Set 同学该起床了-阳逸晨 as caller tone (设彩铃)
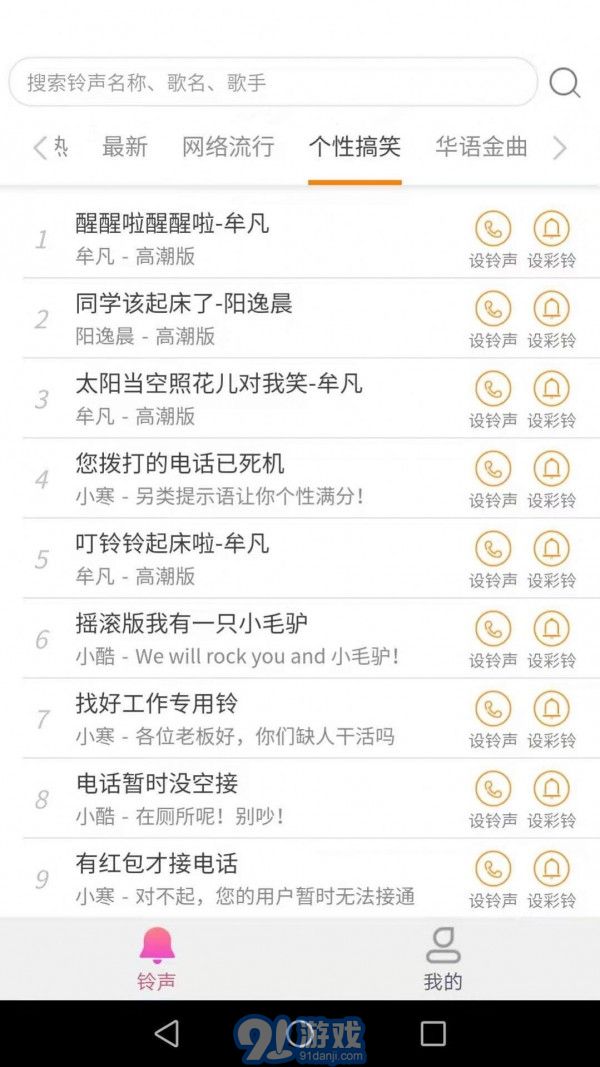The width and height of the screenshot is (600, 1067). 552,320
